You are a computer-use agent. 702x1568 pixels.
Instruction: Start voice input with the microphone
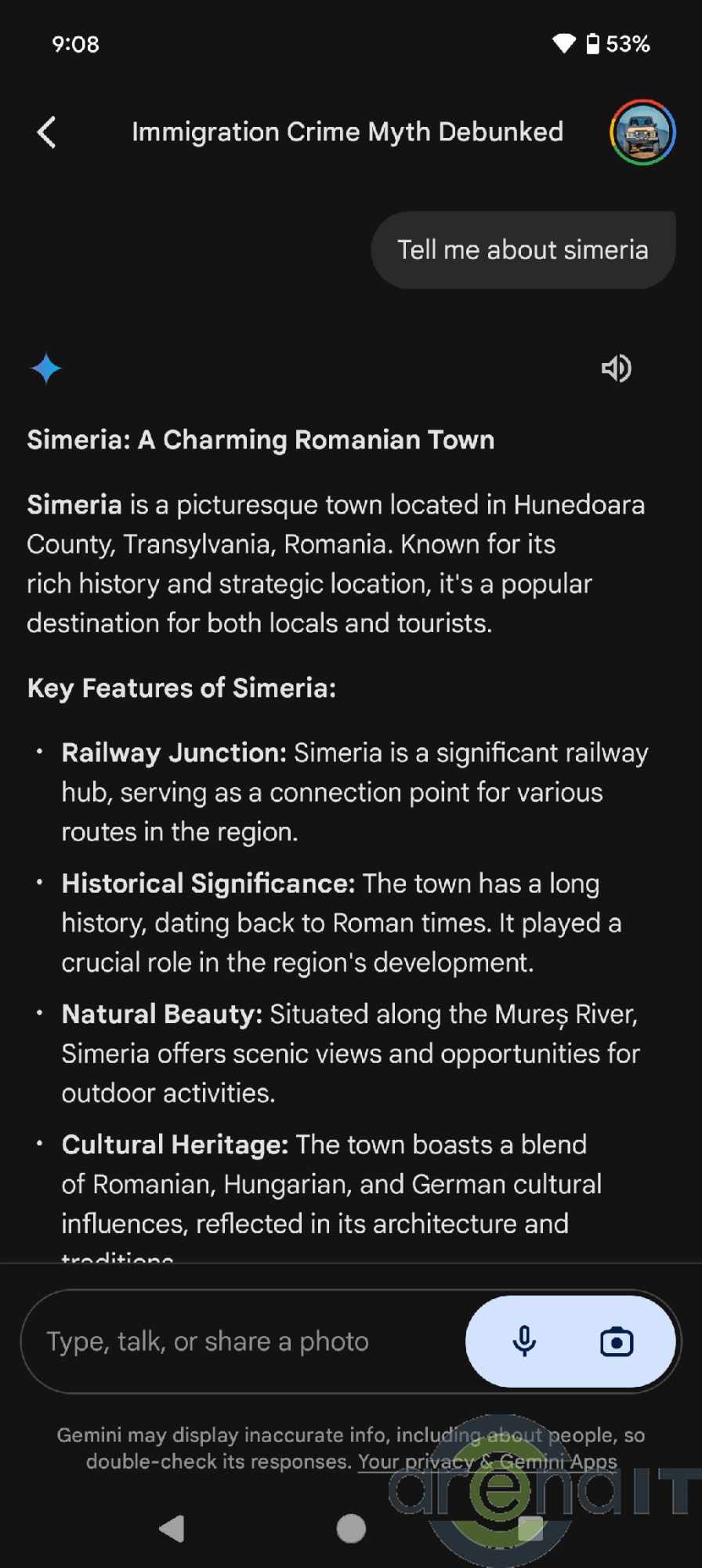point(524,1341)
